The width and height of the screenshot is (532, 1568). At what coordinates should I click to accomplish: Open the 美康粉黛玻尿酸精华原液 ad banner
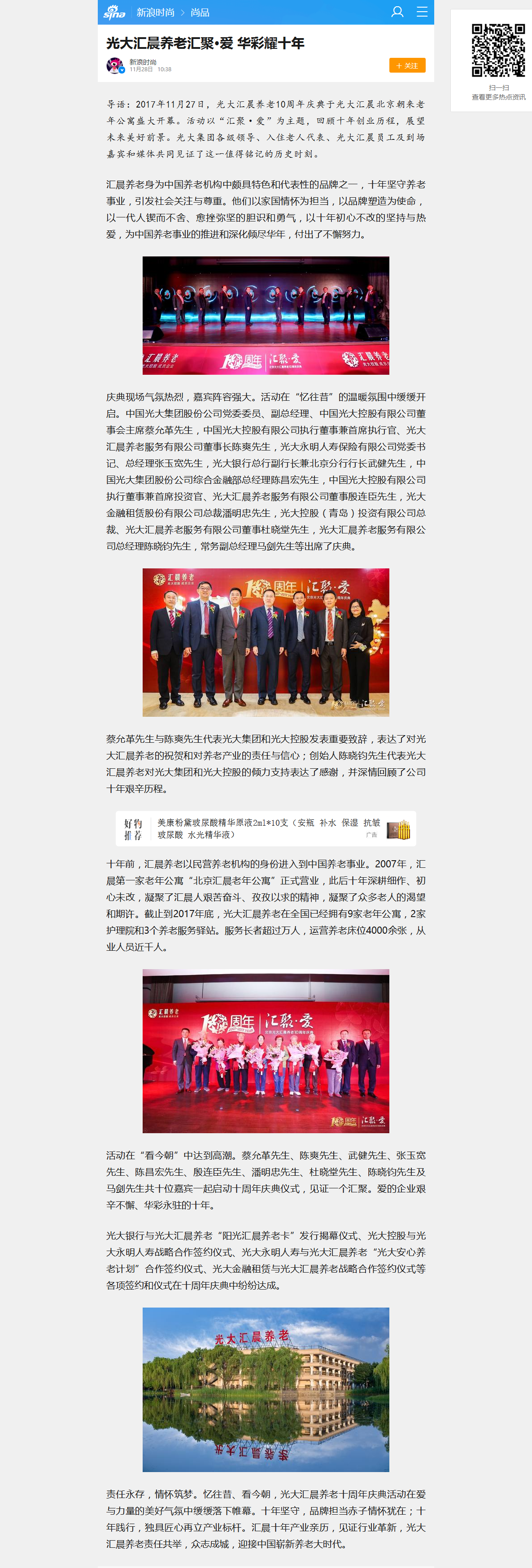point(266,828)
